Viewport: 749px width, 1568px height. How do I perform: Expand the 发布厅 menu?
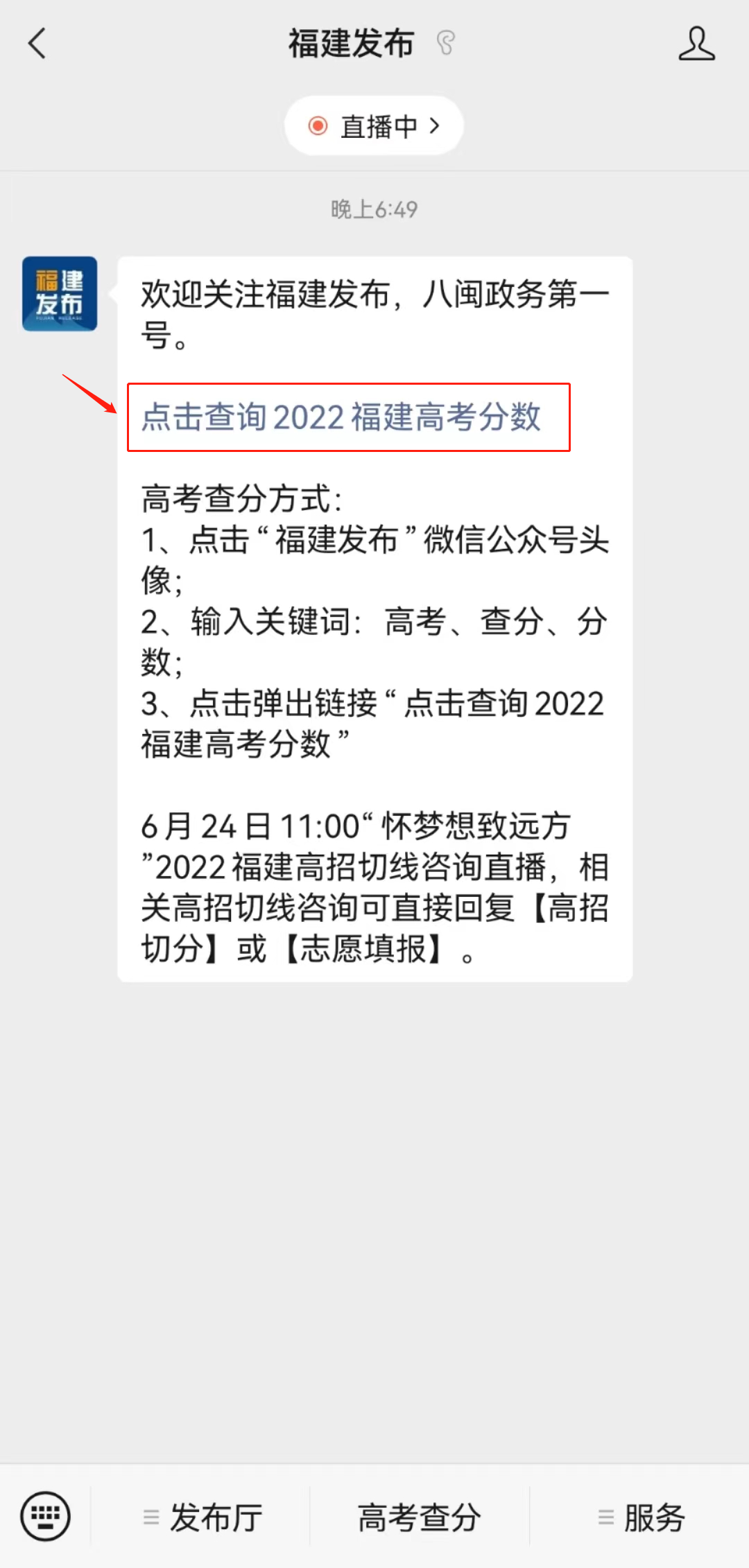203,1517
